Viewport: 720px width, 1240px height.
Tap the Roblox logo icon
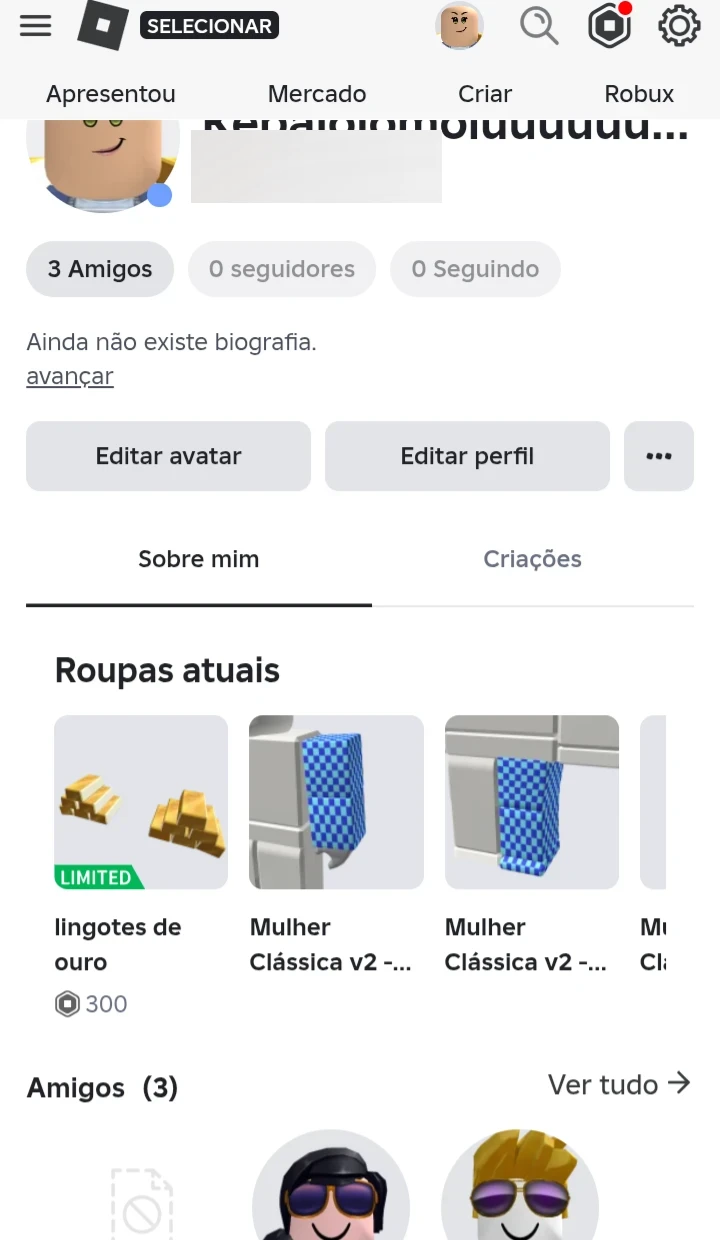[103, 26]
